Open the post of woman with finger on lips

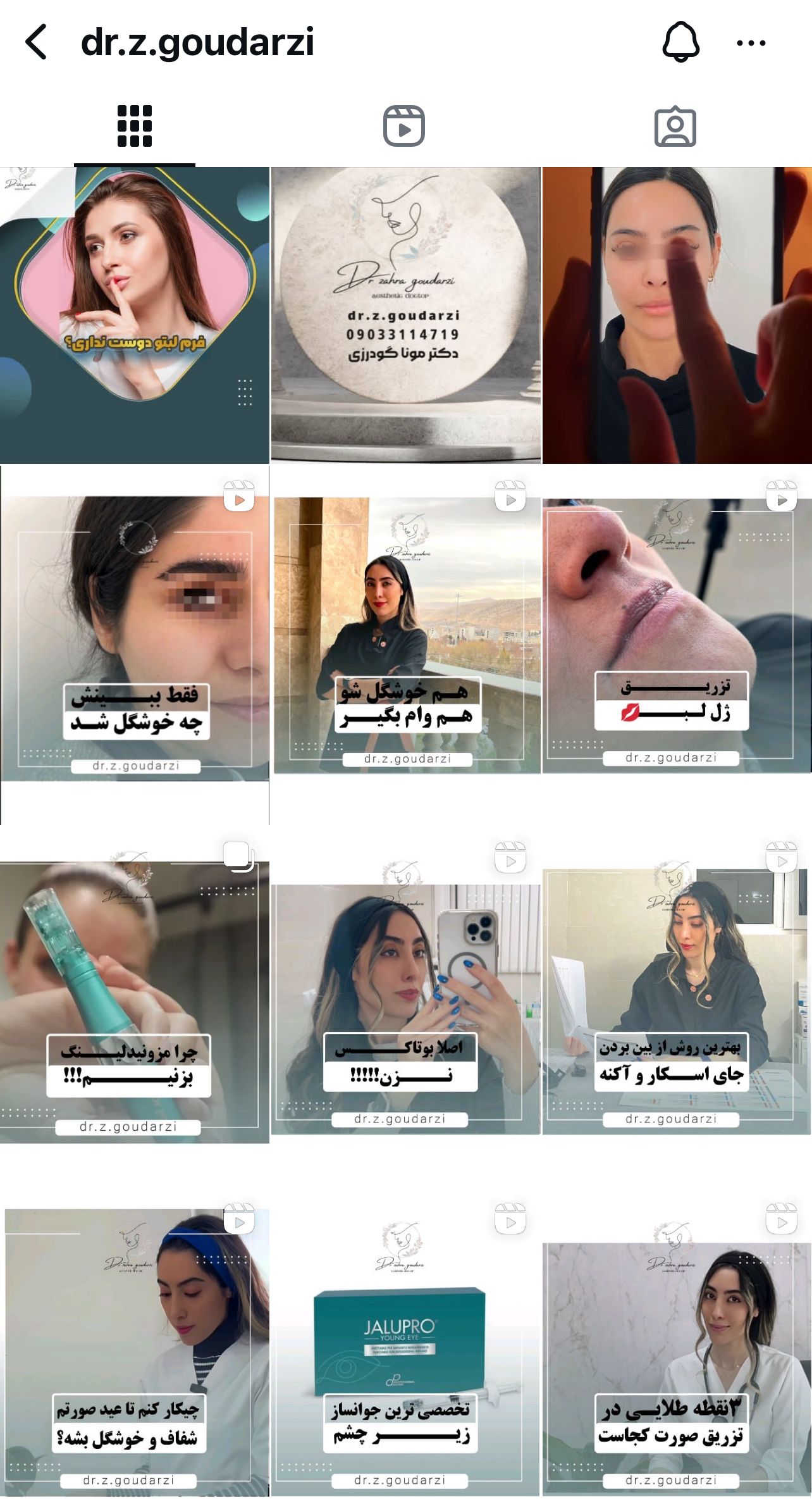coord(135,315)
